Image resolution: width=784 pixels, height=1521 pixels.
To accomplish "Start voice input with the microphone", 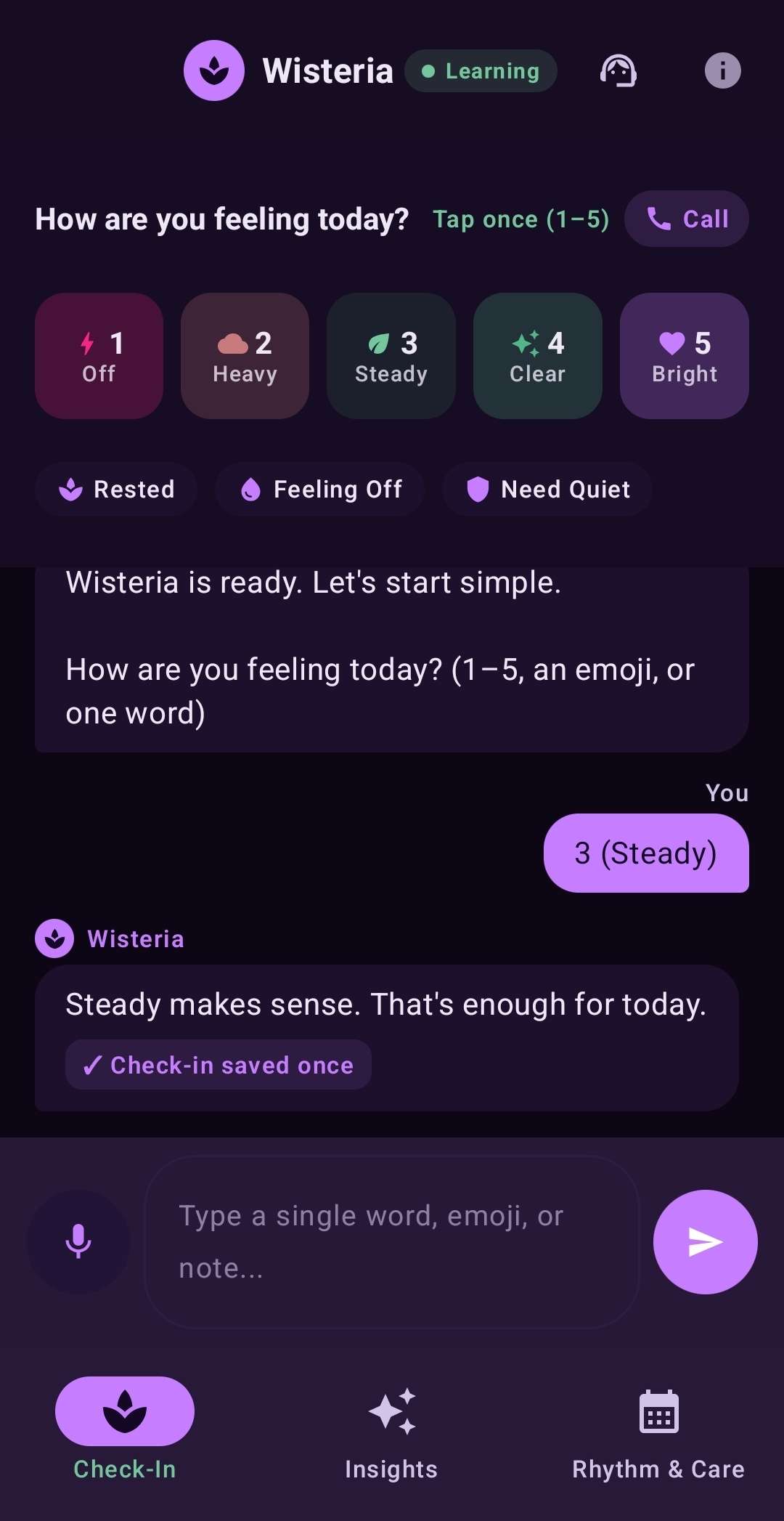I will click(78, 1241).
